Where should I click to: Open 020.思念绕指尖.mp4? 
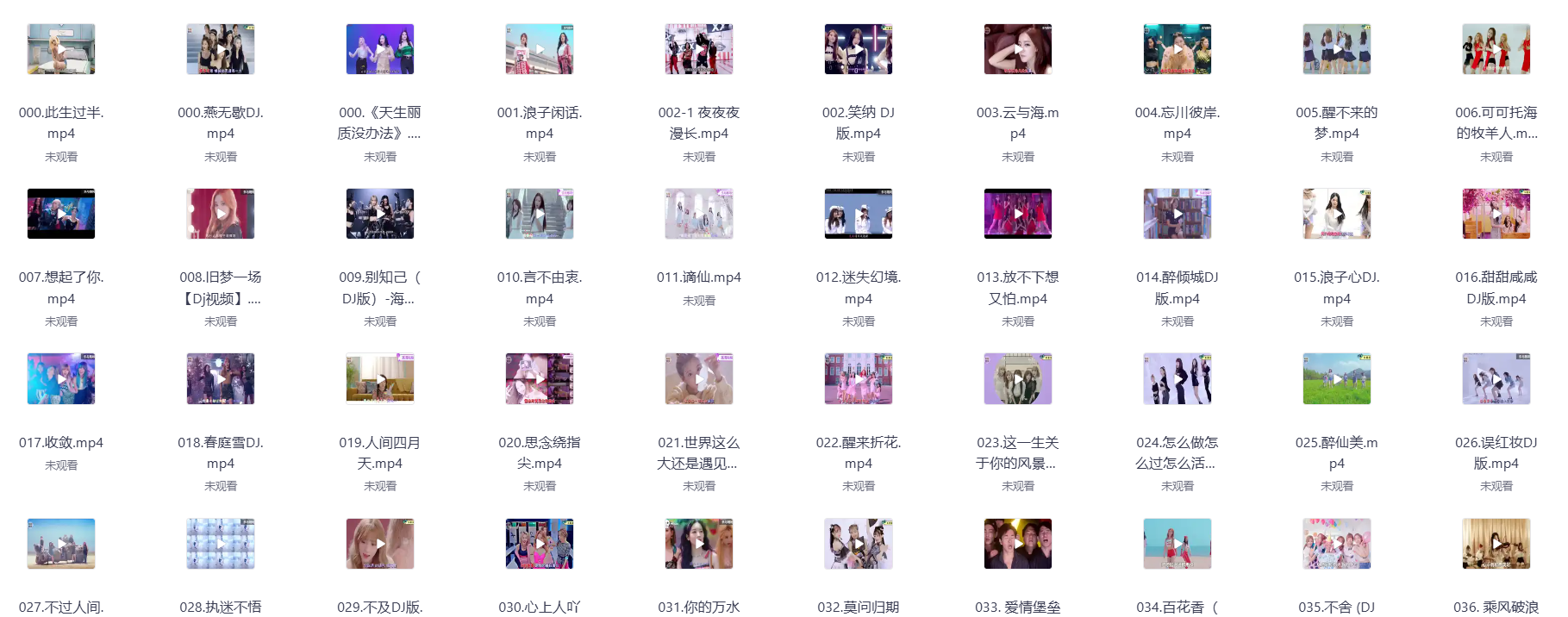(540, 378)
